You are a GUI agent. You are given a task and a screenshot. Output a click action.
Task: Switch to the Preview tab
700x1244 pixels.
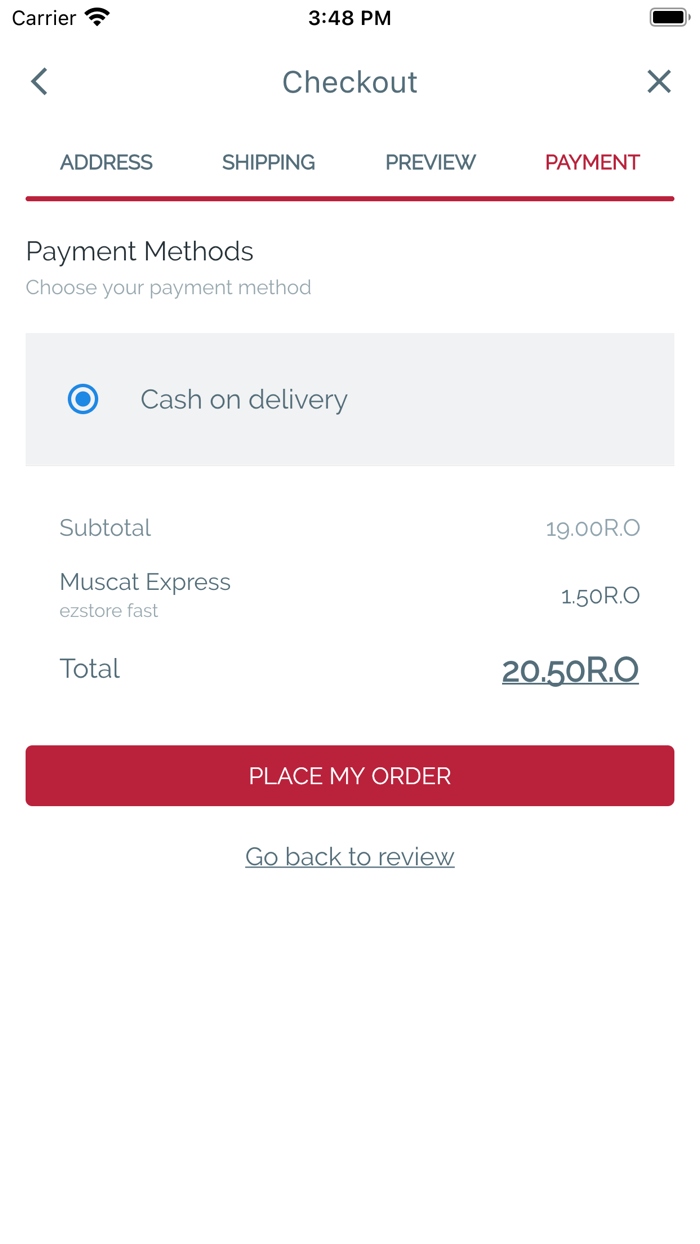430,163
